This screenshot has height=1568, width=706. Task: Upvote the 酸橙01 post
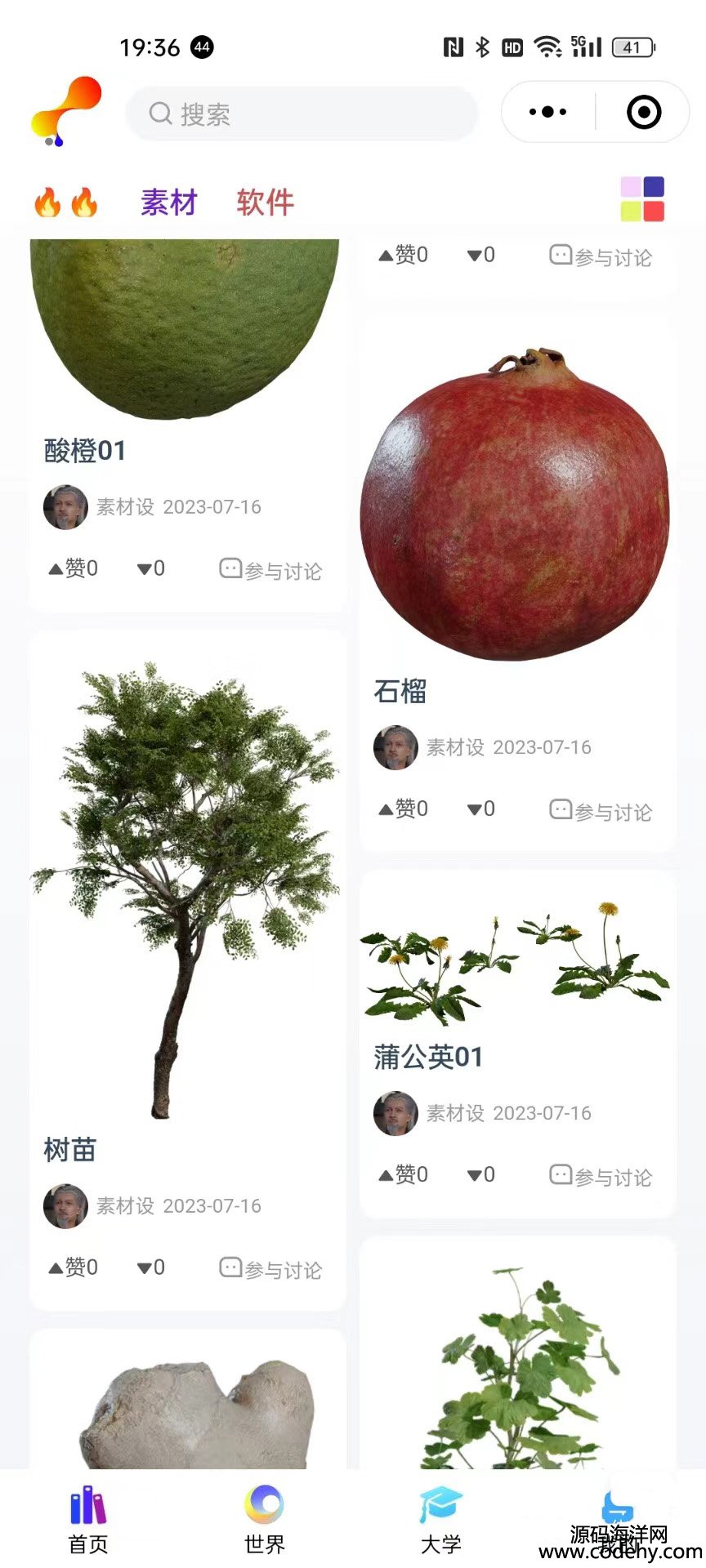(74, 568)
